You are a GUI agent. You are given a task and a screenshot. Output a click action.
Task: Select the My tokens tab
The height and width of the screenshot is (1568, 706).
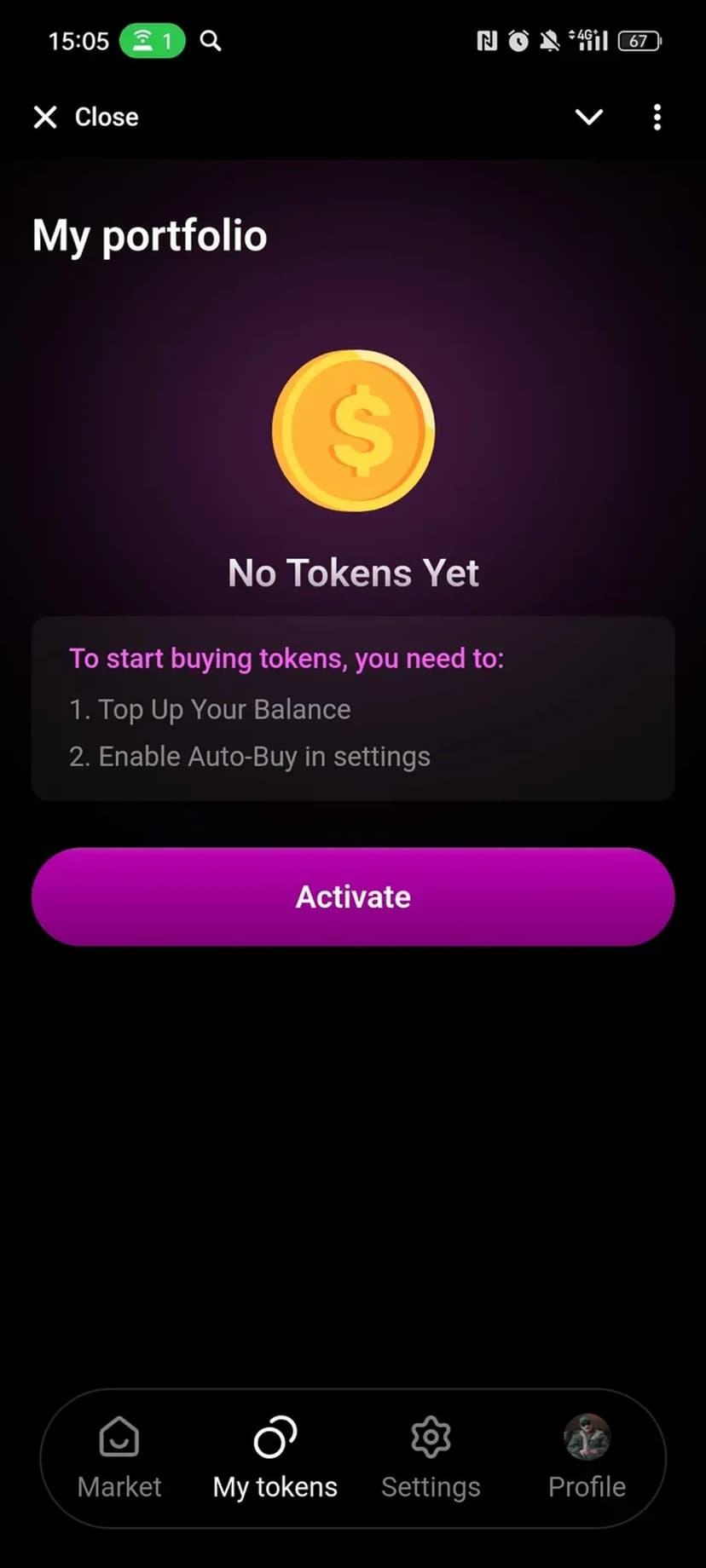pyautogui.click(x=275, y=1457)
